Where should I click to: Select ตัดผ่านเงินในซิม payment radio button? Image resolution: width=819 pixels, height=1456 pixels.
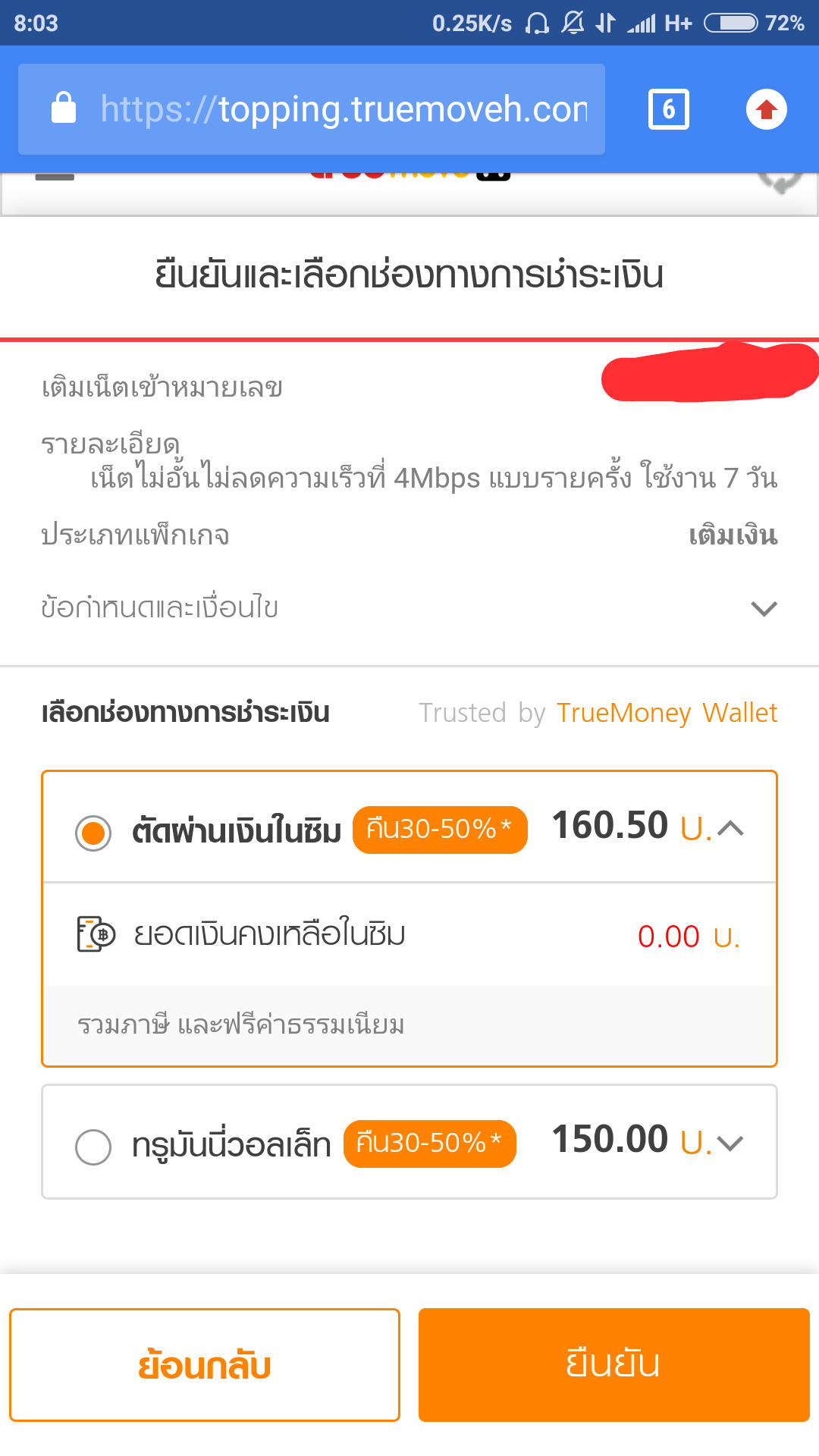click(93, 833)
